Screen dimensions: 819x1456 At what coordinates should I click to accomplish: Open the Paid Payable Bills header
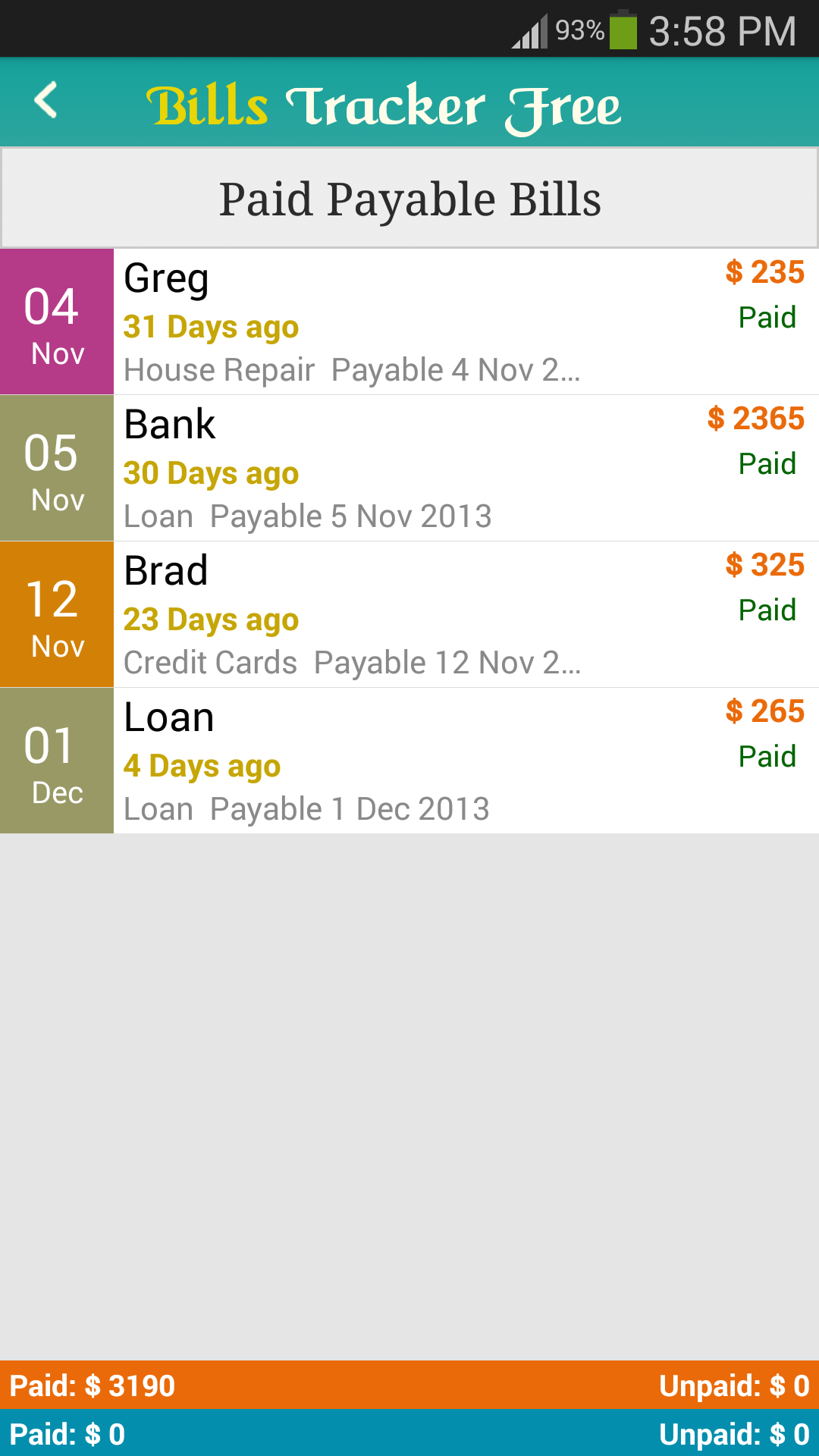point(409,199)
